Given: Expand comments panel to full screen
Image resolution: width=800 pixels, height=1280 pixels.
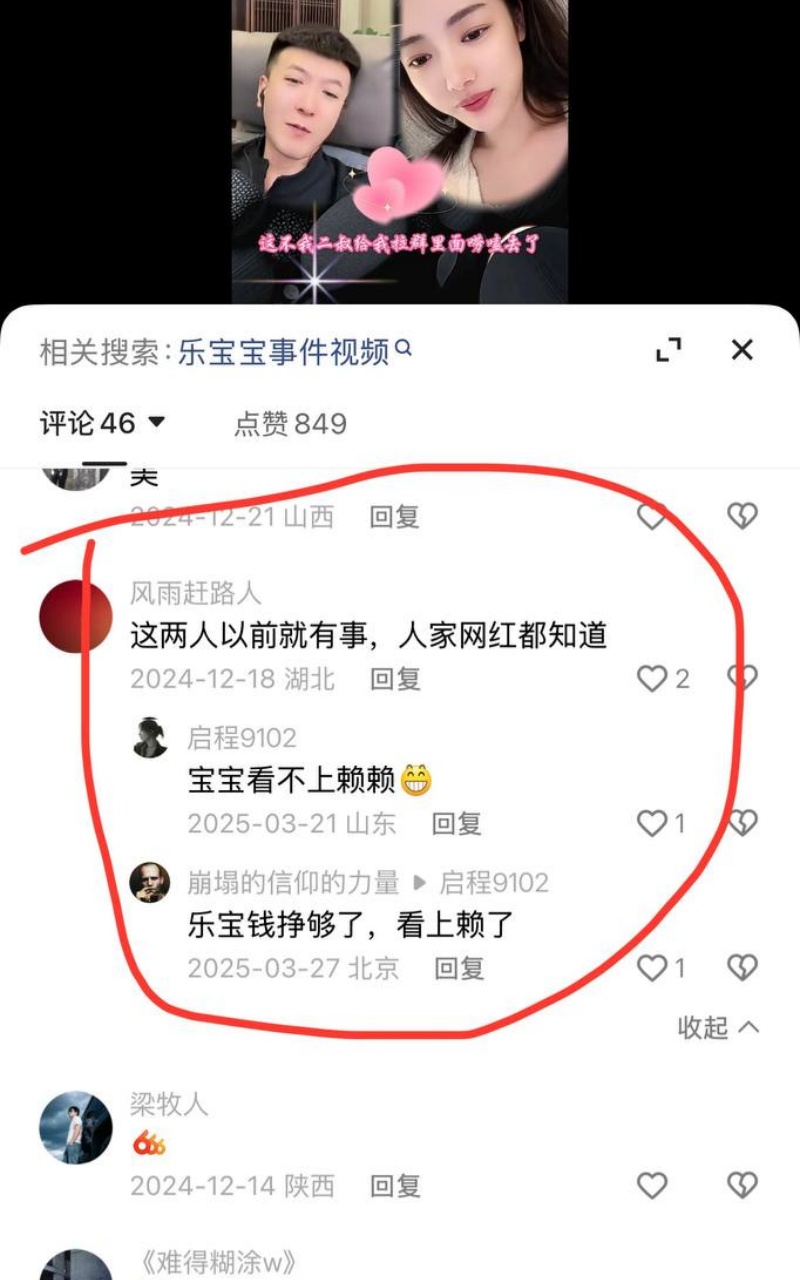Looking at the screenshot, I should (x=668, y=350).
